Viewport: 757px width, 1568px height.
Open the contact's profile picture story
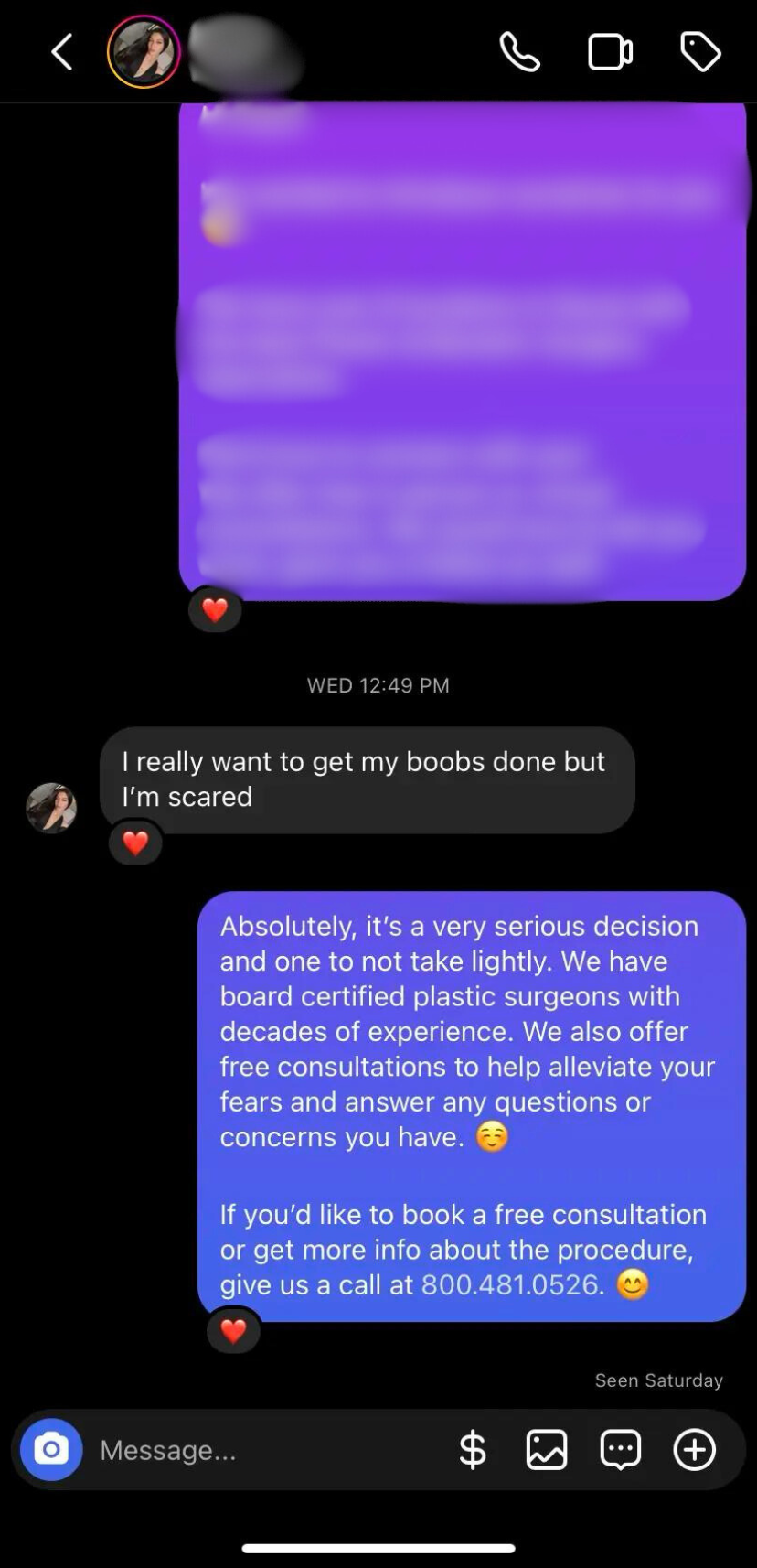(x=144, y=52)
